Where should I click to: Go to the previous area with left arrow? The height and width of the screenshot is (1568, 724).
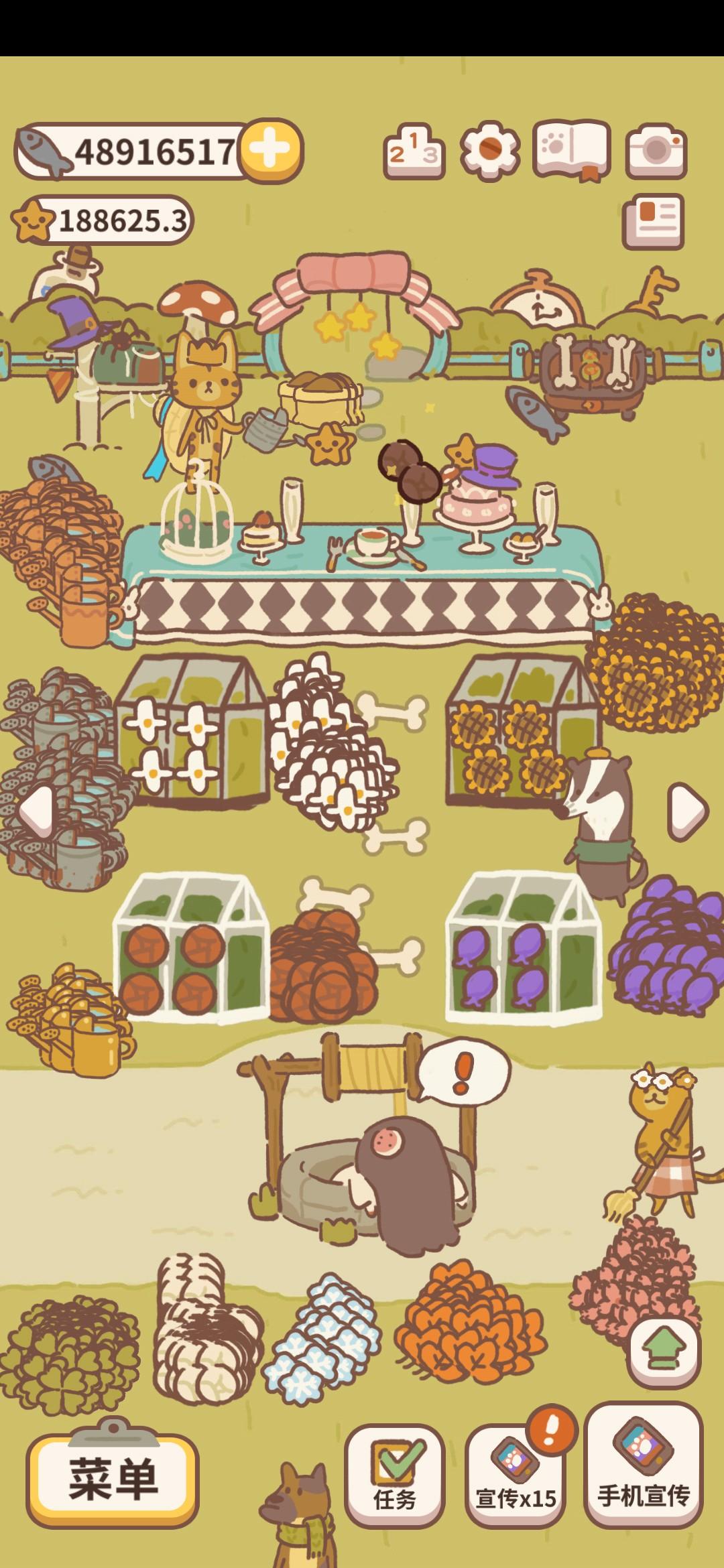[36, 811]
